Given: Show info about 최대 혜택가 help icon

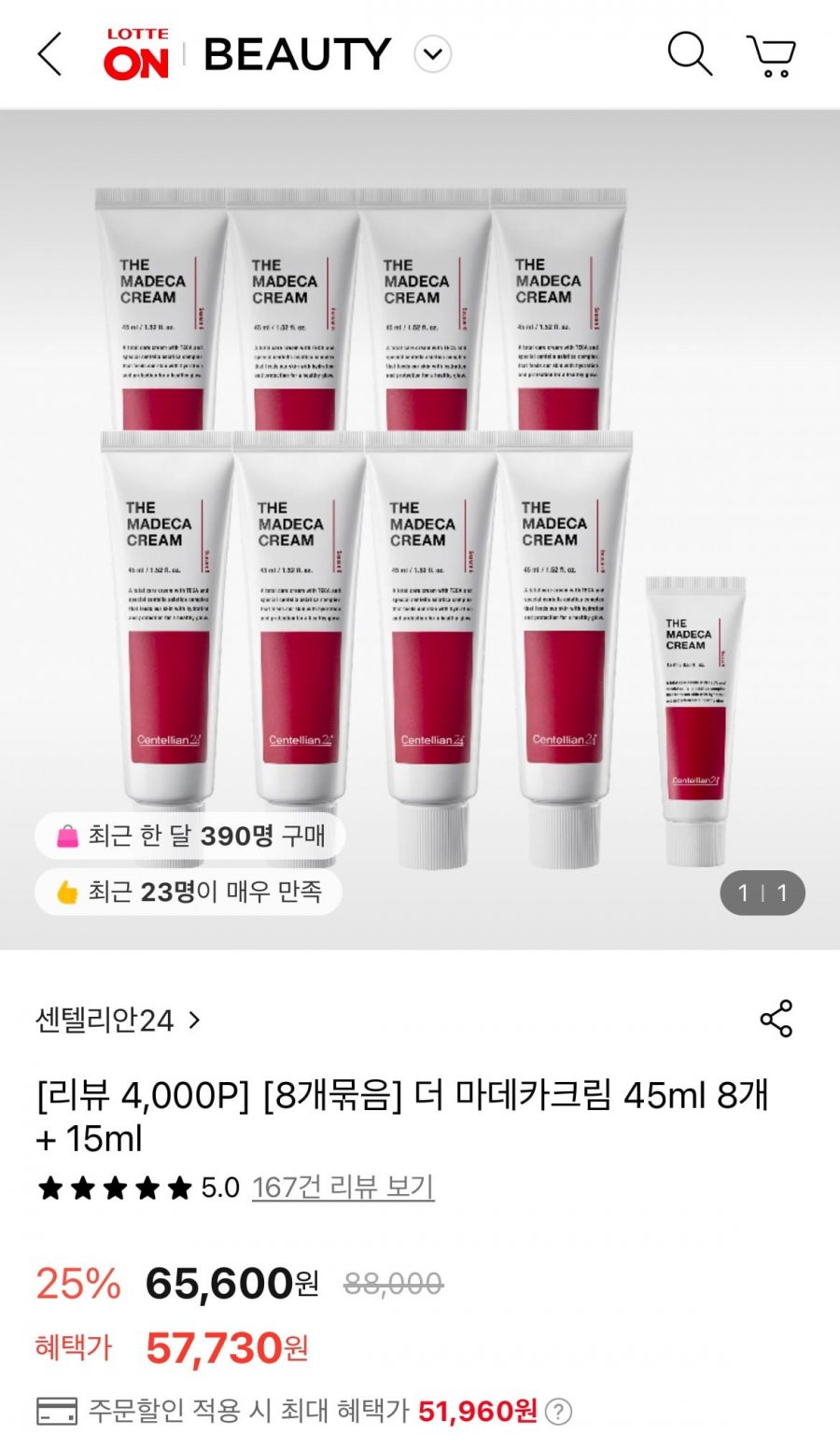Looking at the screenshot, I should point(558,1412).
